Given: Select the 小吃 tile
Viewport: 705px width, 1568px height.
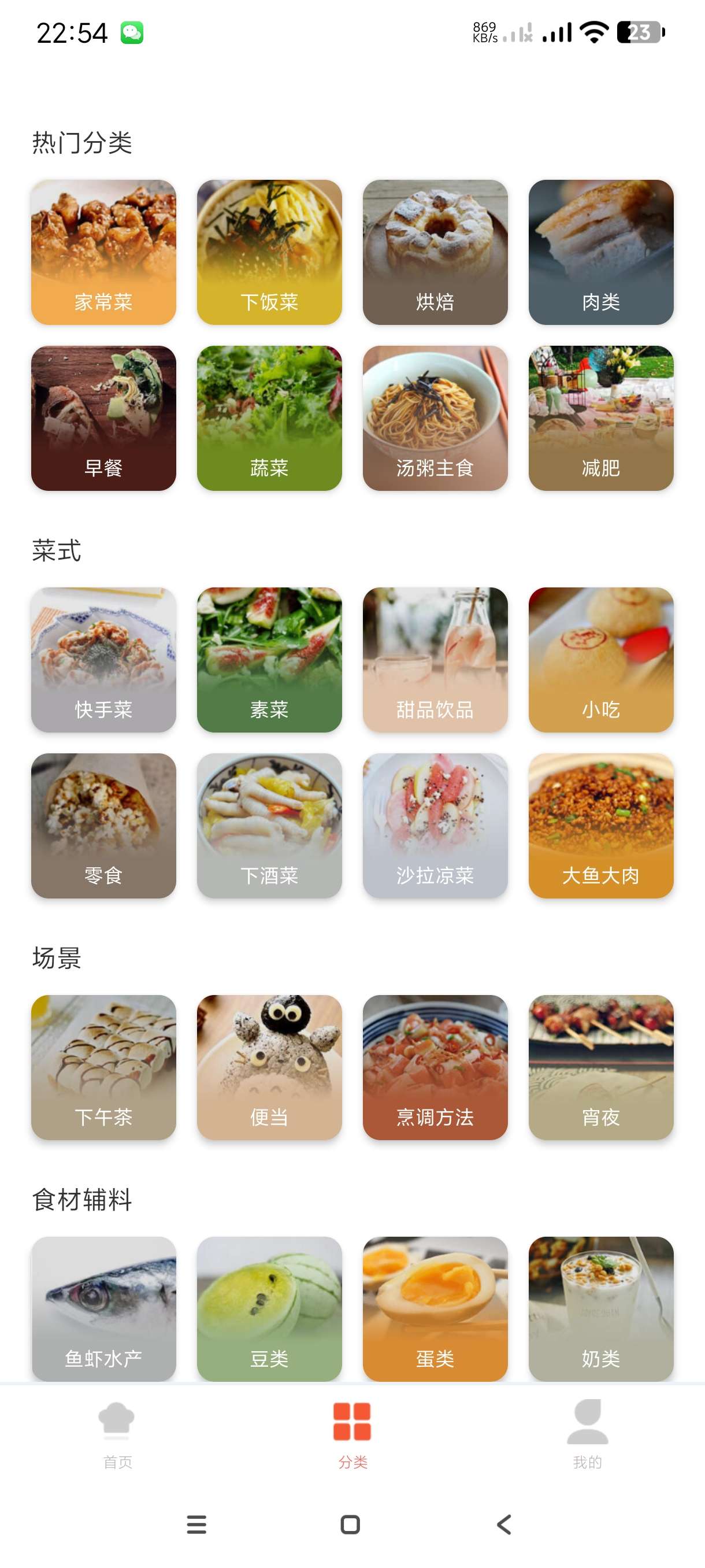Looking at the screenshot, I should pos(601,660).
